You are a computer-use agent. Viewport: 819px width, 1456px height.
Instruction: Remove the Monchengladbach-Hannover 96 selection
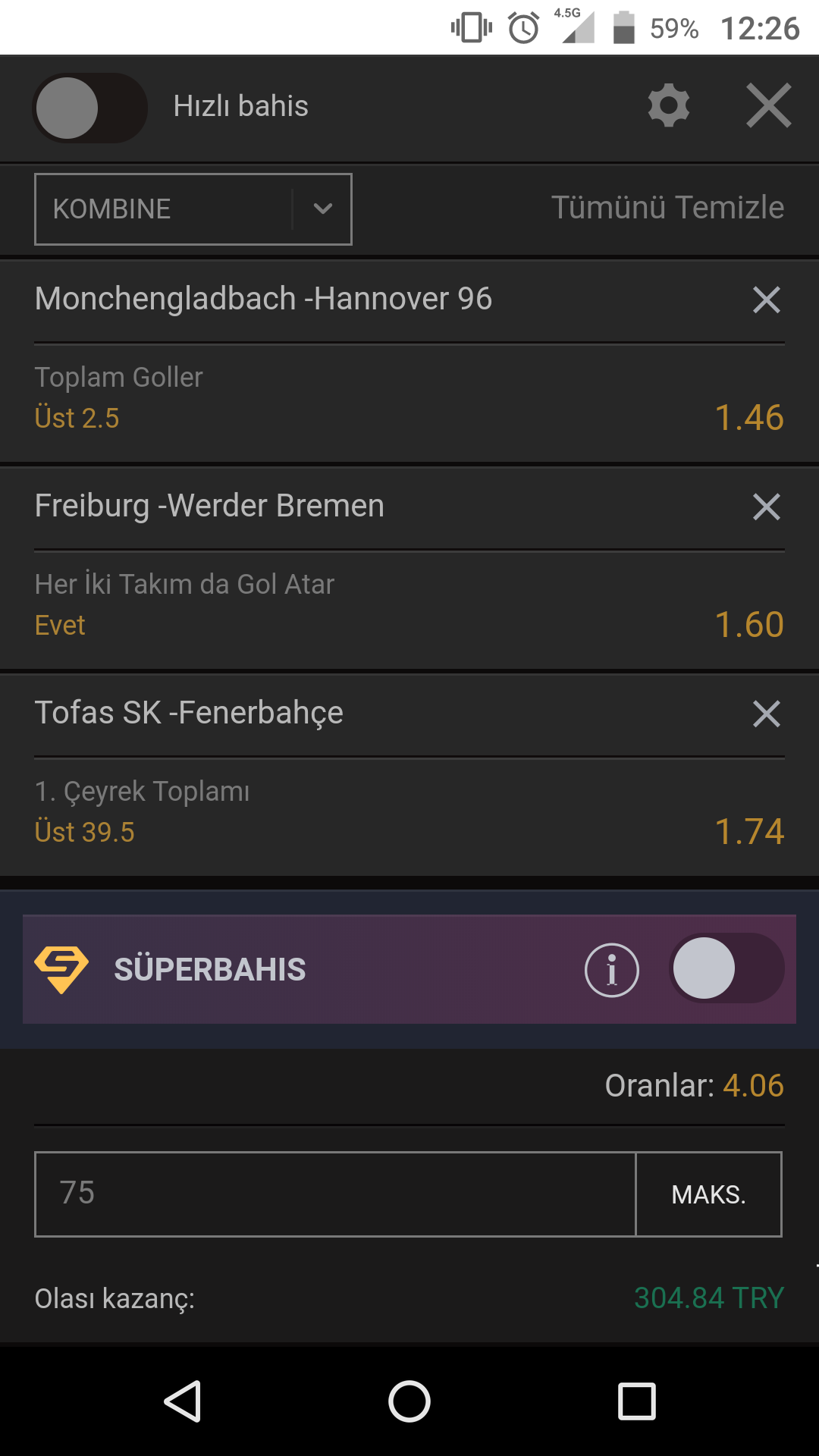click(x=767, y=300)
